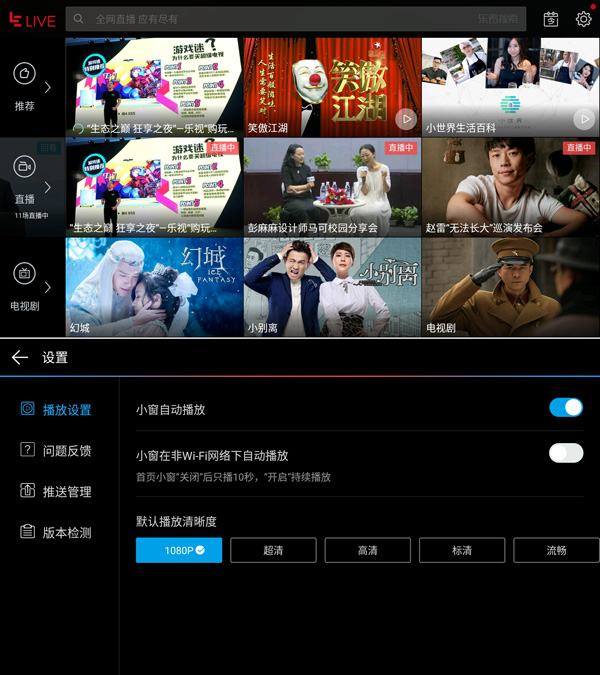Open the 小别离 drama tile
This screenshot has width=600, height=675.
pyautogui.click(x=332, y=287)
